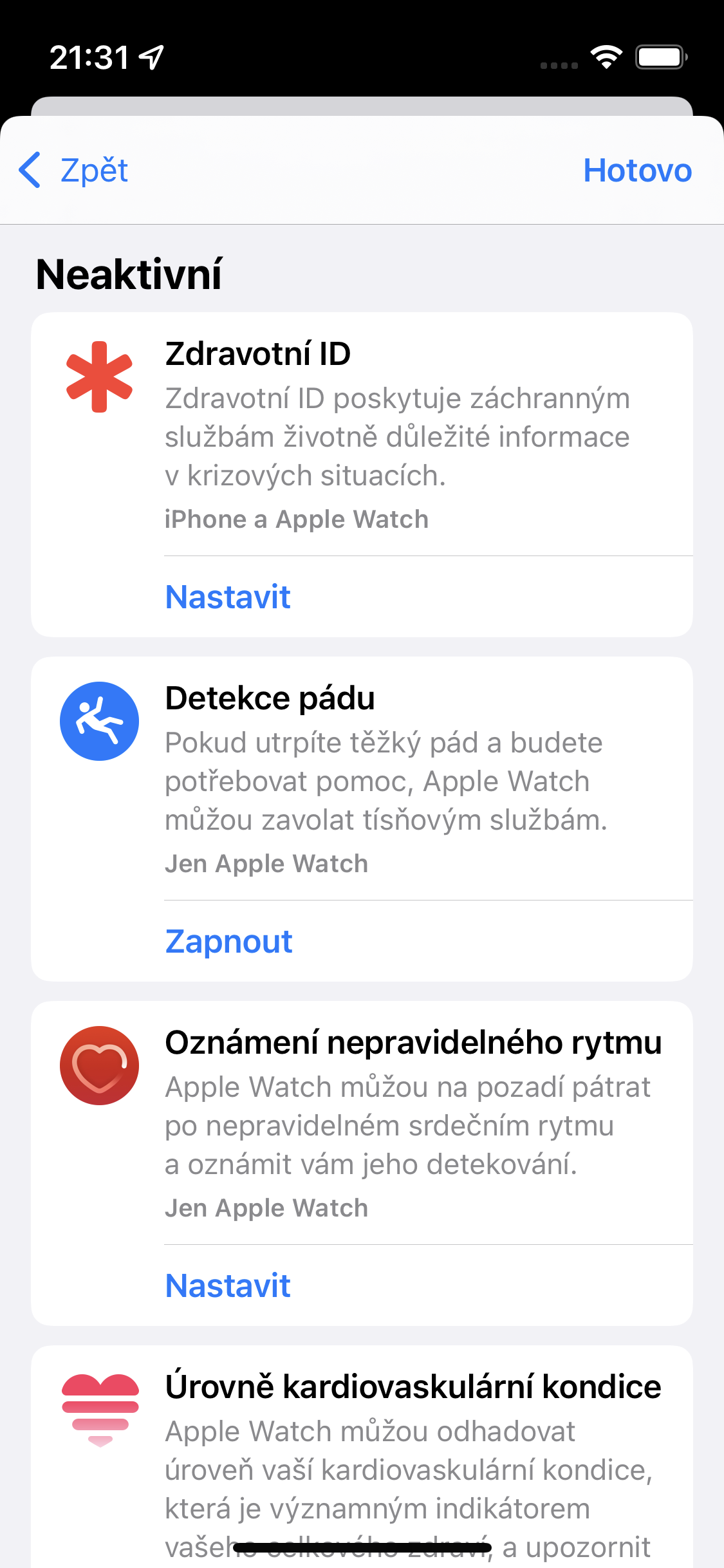Enable fall detection via Zapnout link
724x1568 pixels.
pos(229,942)
